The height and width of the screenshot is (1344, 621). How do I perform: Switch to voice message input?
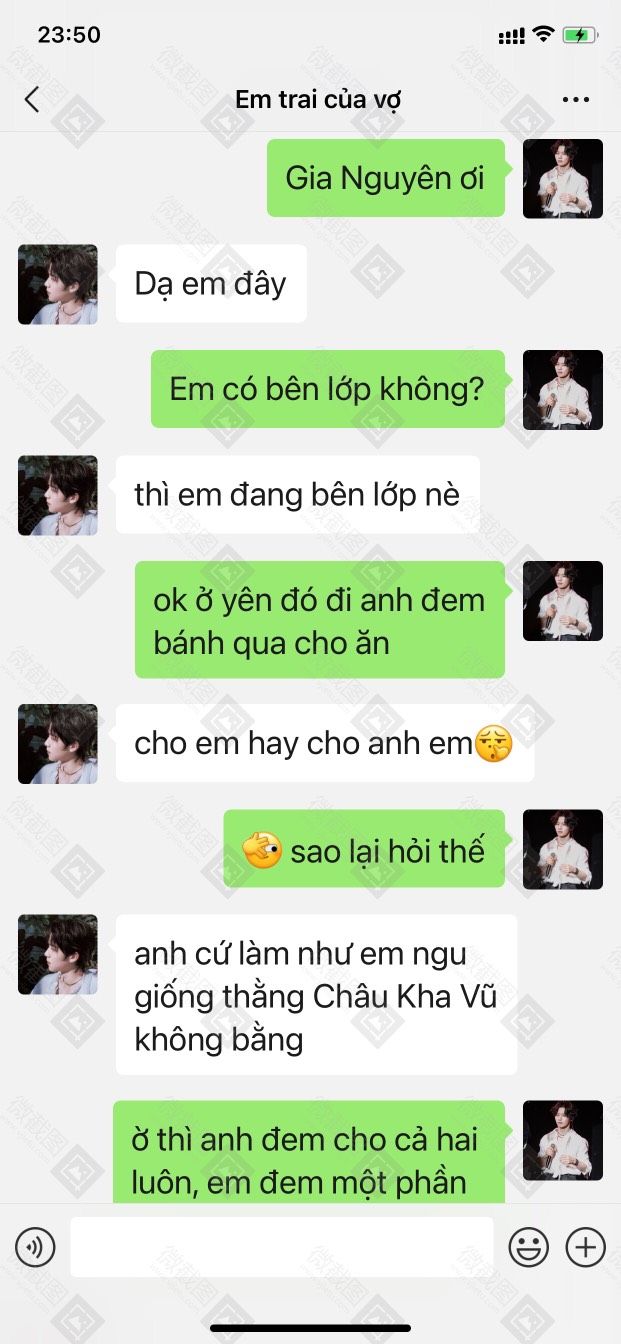(x=35, y=1247)
